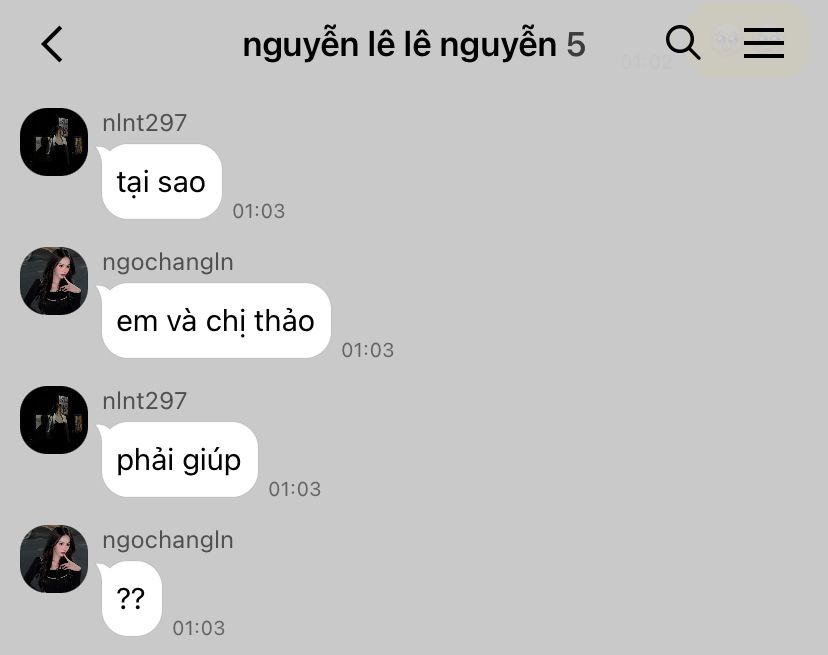Open nlnt297's avatar beside 'phải giúp'
Screen dimensions: 828x655
(54, 420)
